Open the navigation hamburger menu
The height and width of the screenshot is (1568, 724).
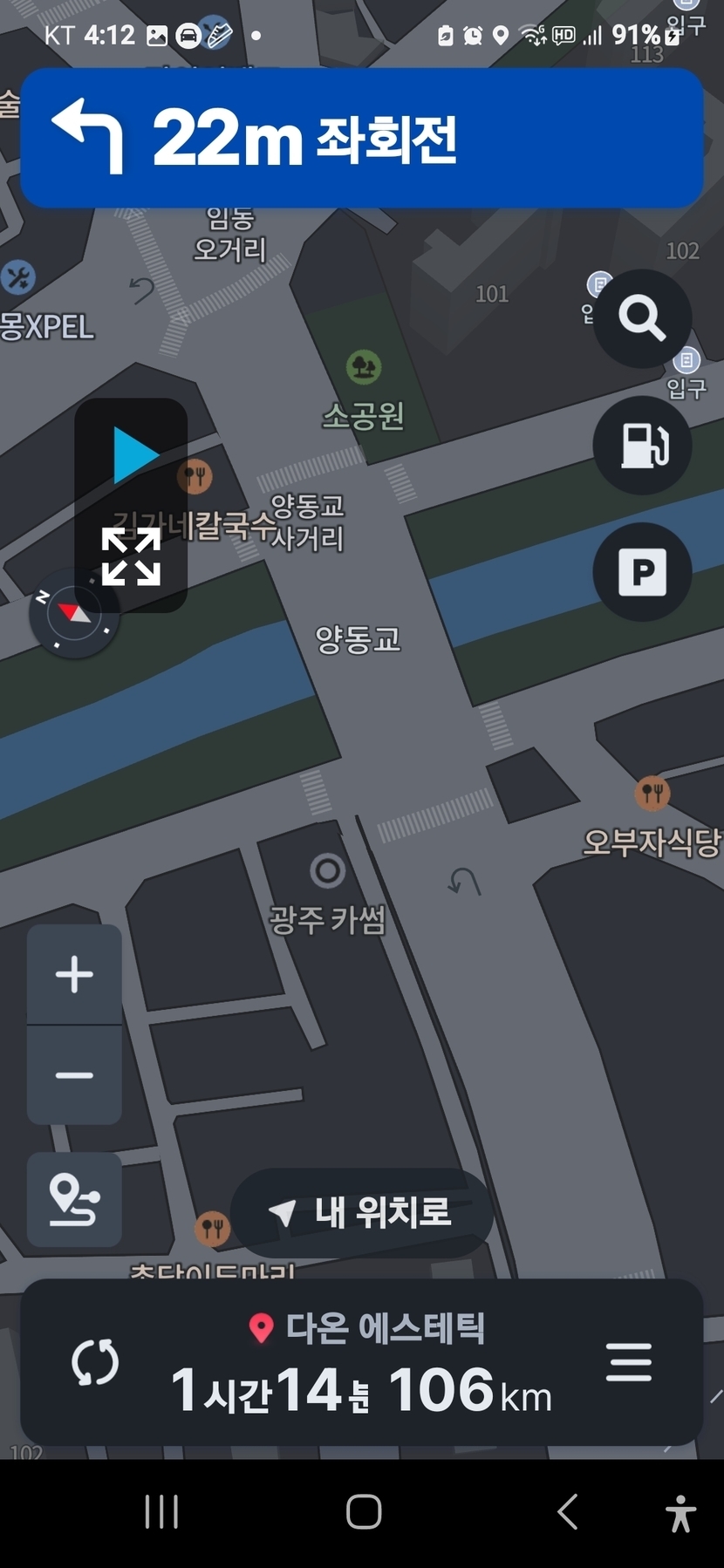tap(629, 1362)
